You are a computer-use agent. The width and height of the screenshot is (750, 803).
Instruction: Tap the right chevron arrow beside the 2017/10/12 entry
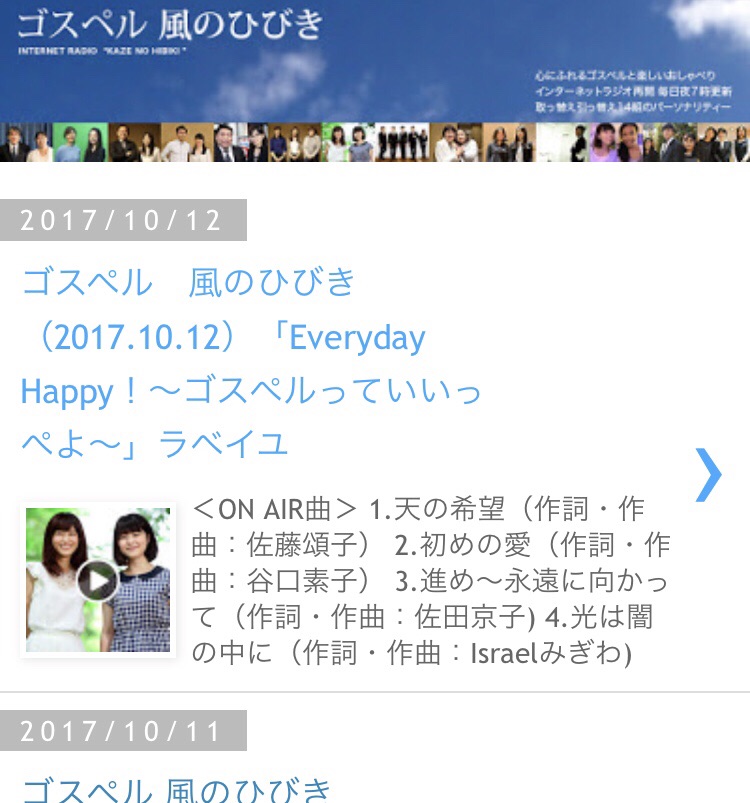[x=708, y=474]
